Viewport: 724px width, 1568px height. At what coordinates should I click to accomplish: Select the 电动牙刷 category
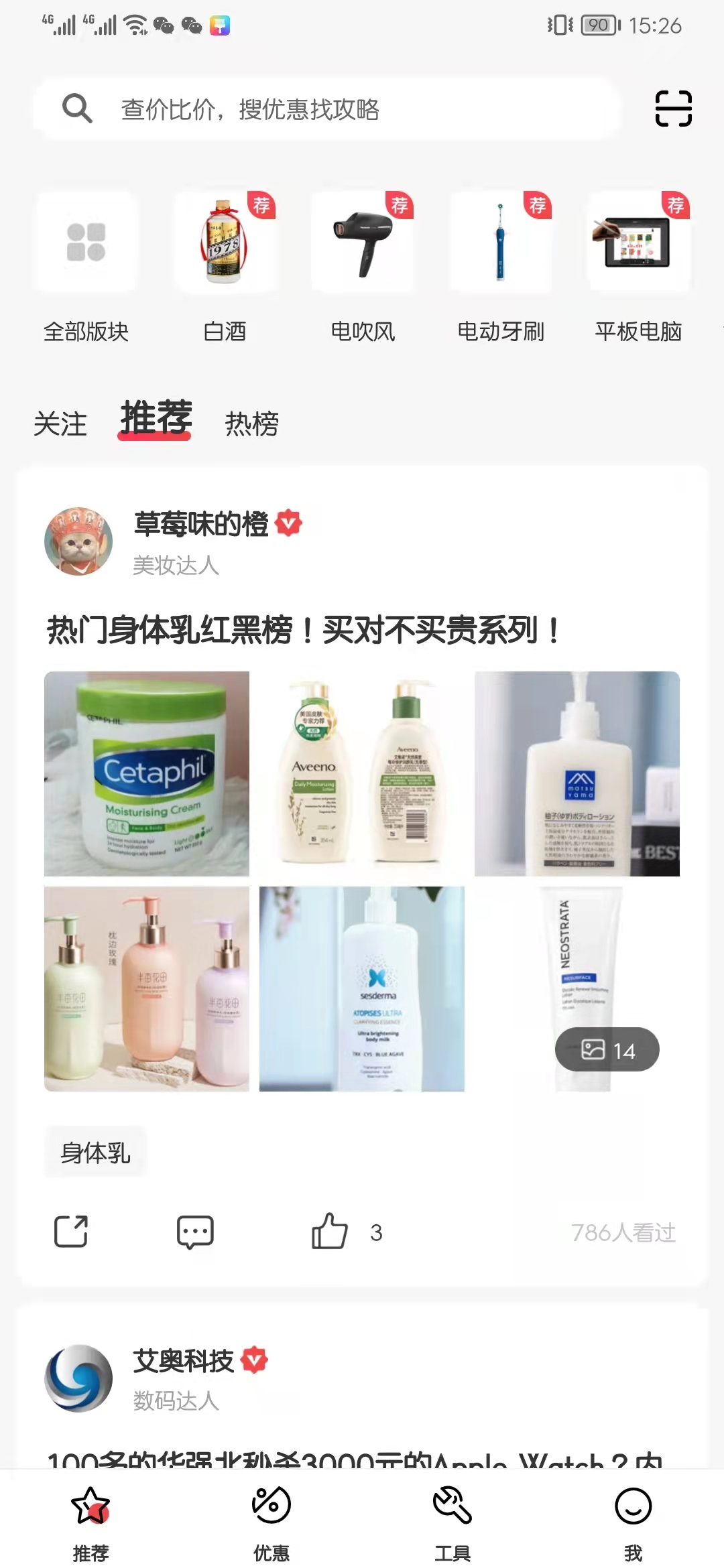click(501, 268)
